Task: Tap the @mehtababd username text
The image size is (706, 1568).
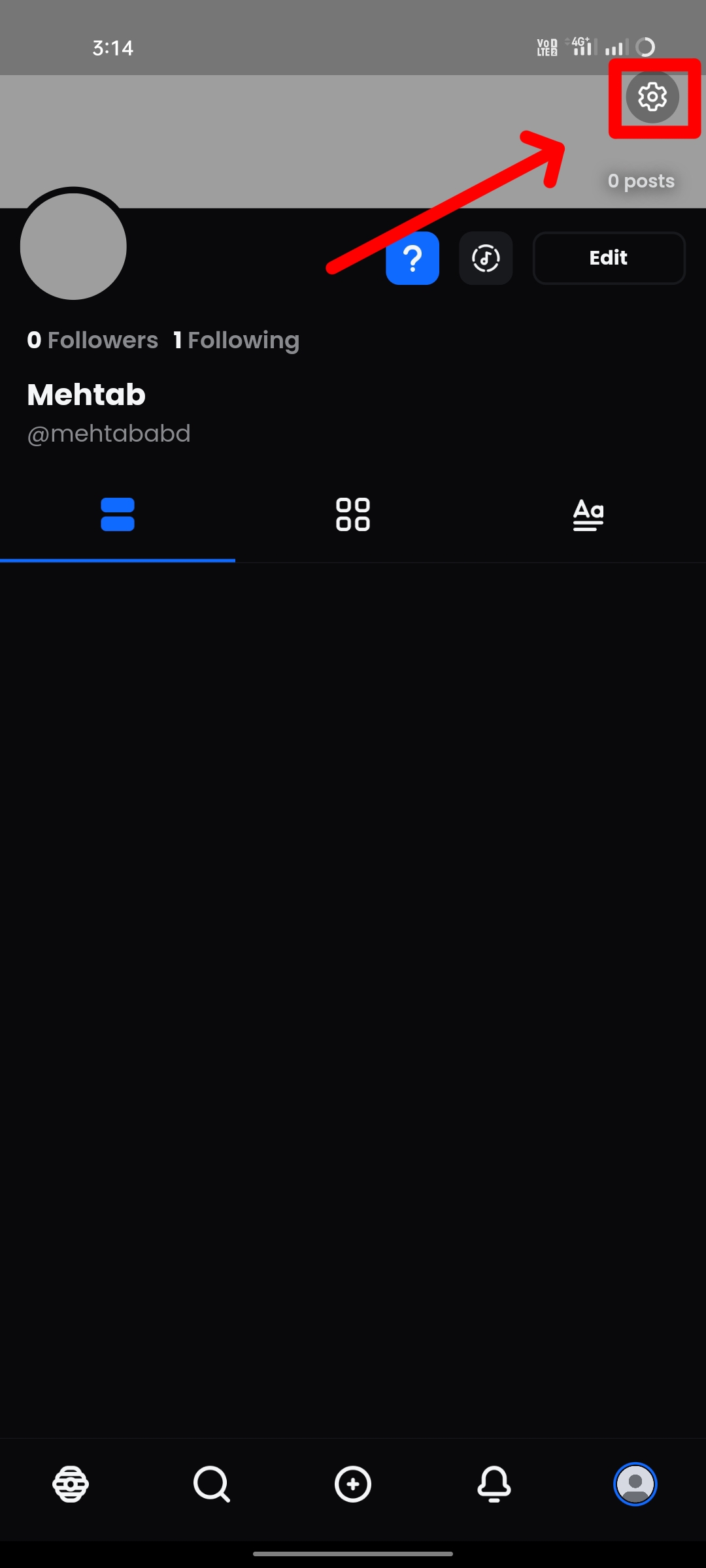Action: (108, 433)
